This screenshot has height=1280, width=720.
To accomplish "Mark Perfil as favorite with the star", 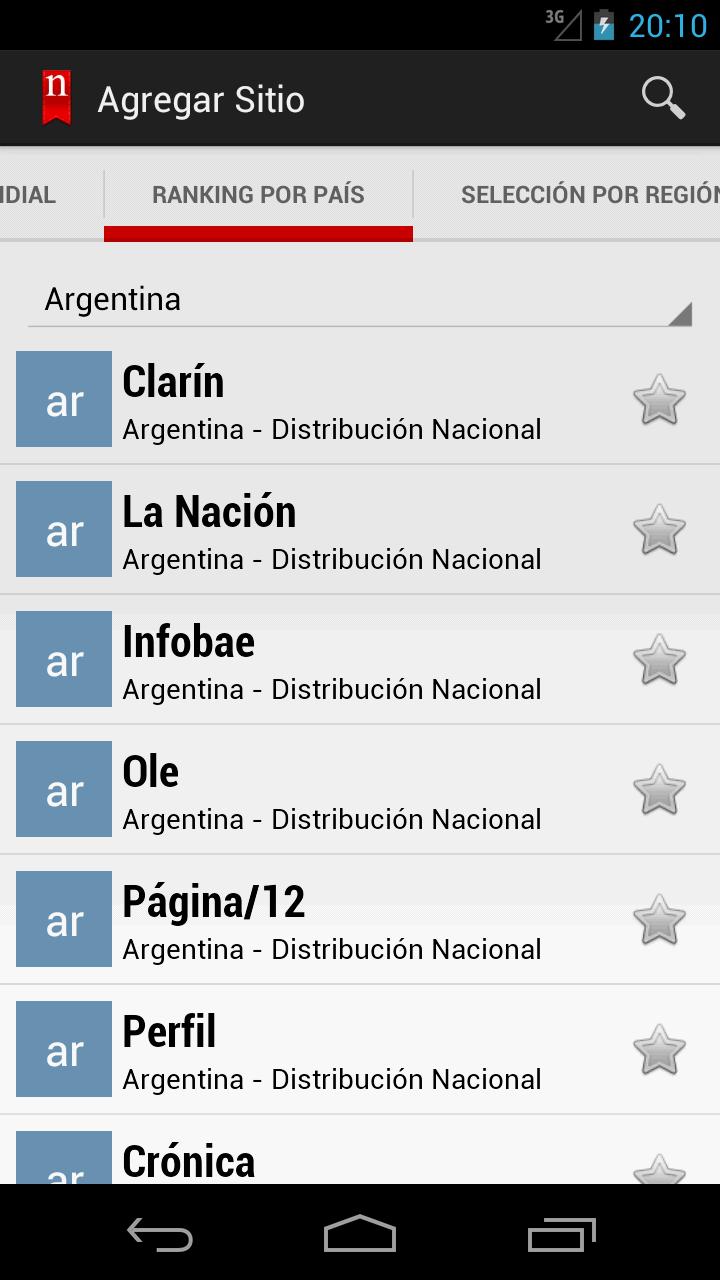I will click(x=658, y=1048).
